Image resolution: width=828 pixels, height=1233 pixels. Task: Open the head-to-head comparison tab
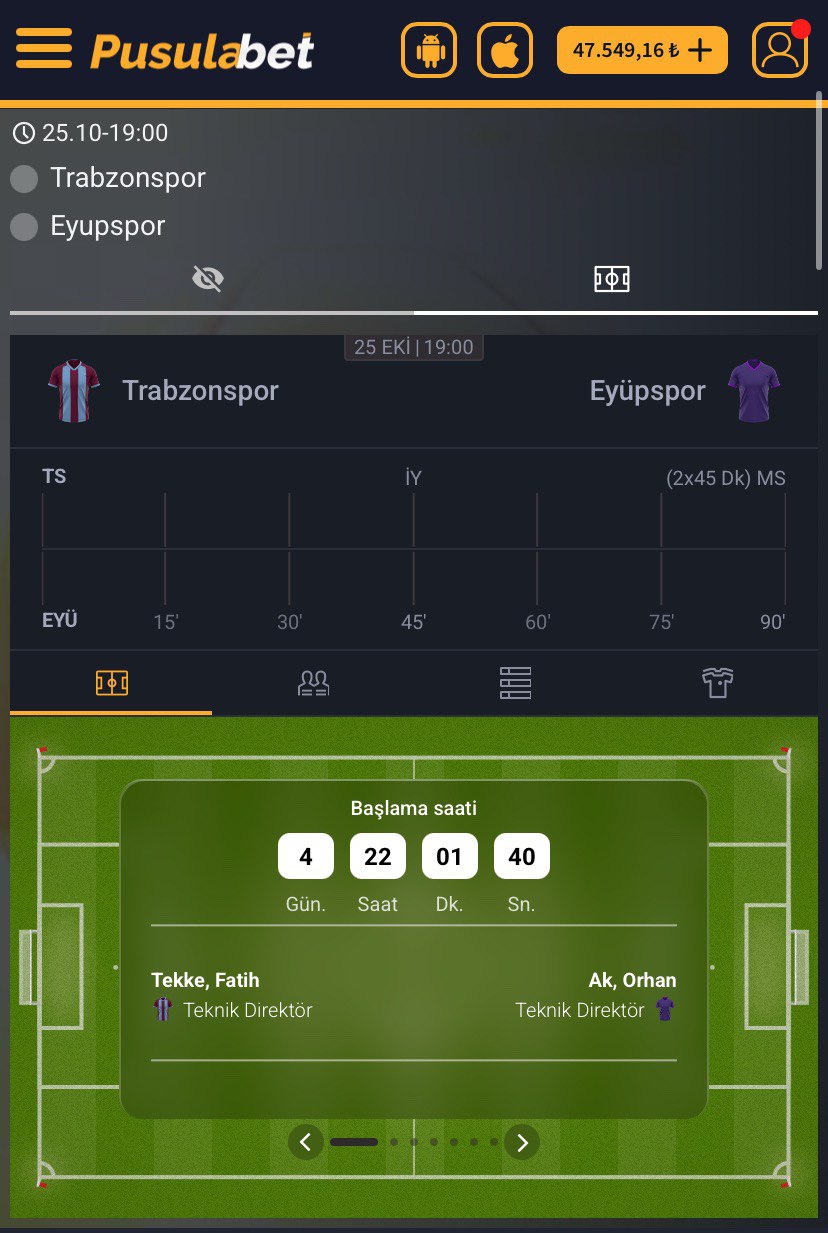[314, 683]
